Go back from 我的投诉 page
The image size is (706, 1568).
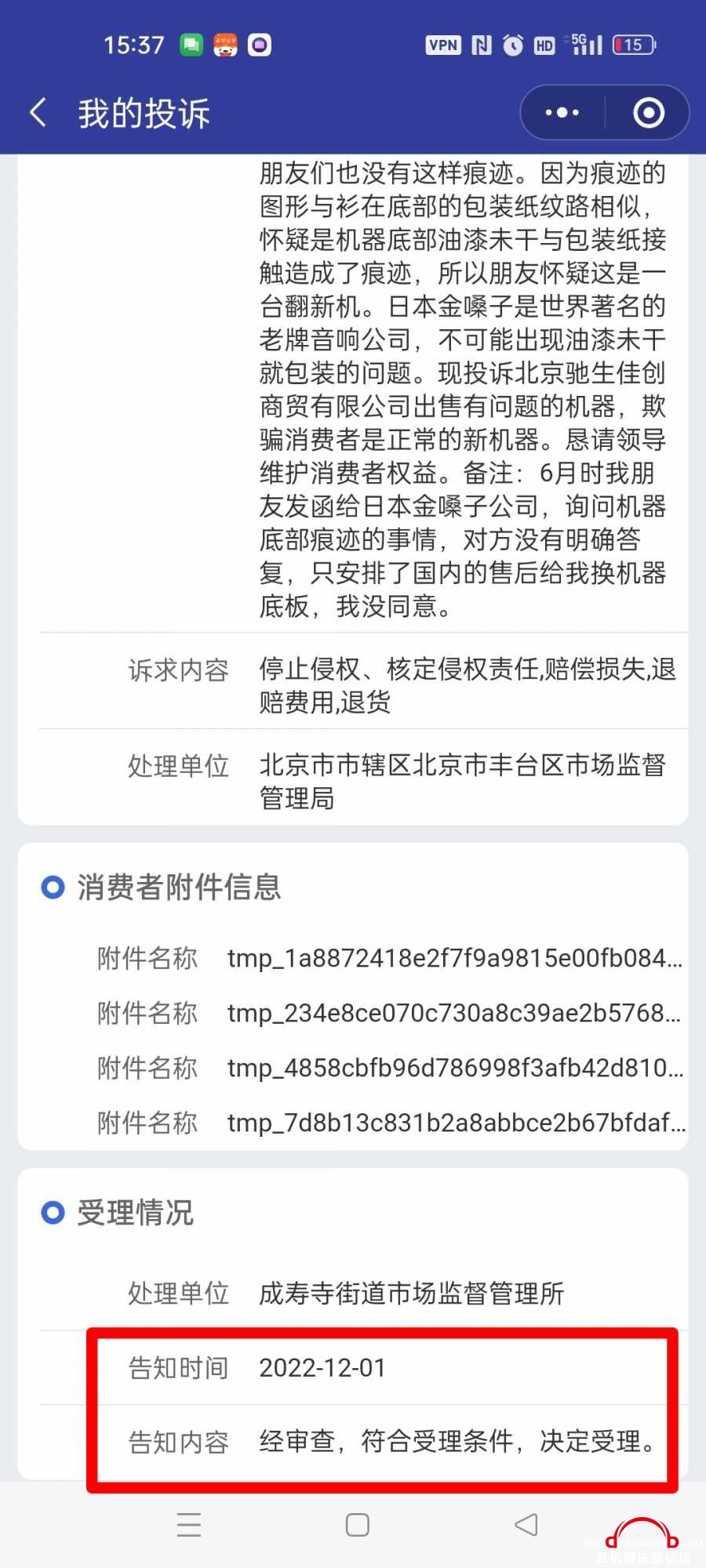point(38,113)
